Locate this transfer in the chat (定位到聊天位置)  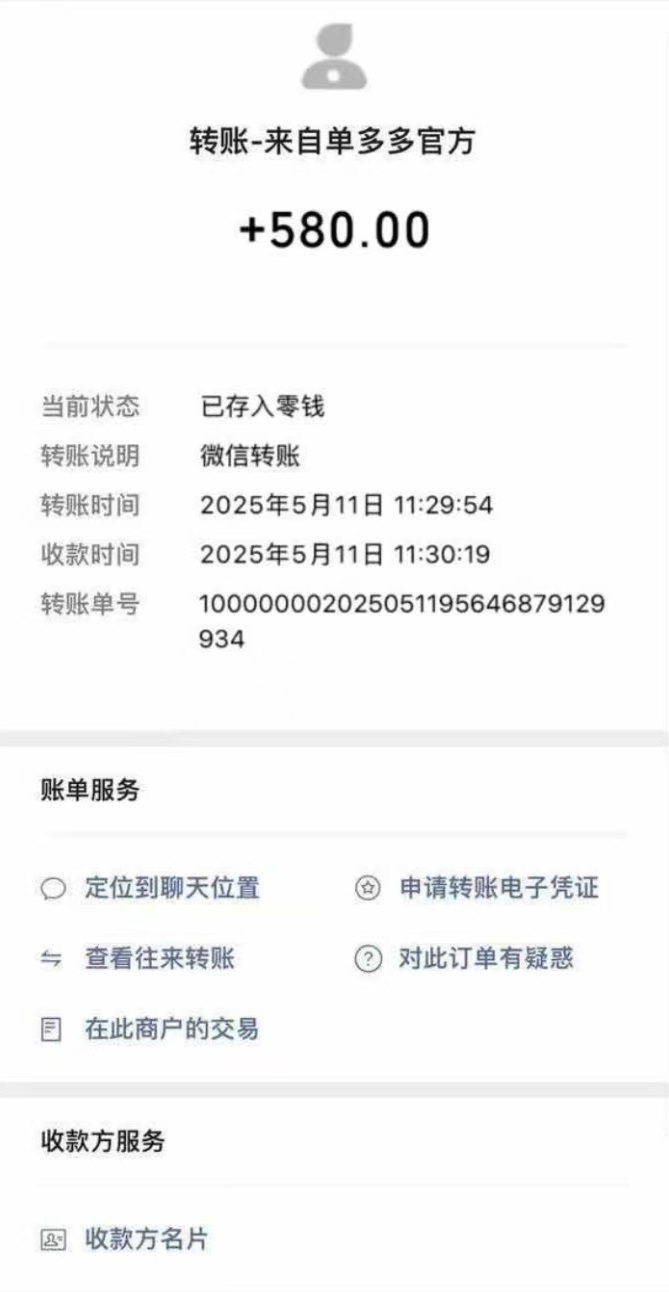point(150,888)
